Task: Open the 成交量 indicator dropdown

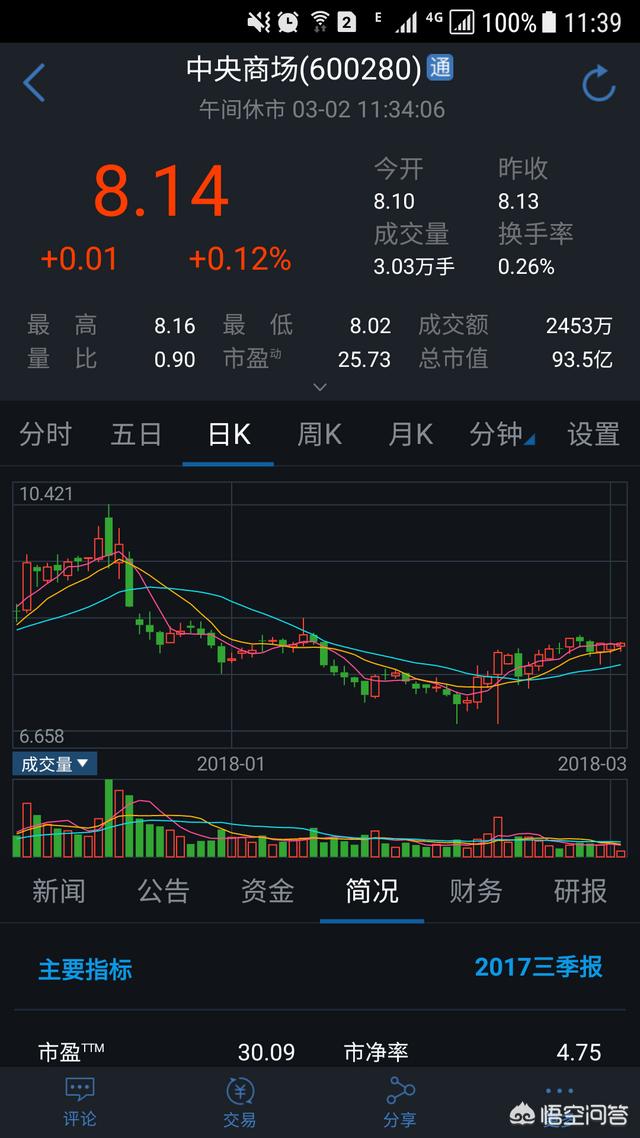Action: (x=55, y=764)
